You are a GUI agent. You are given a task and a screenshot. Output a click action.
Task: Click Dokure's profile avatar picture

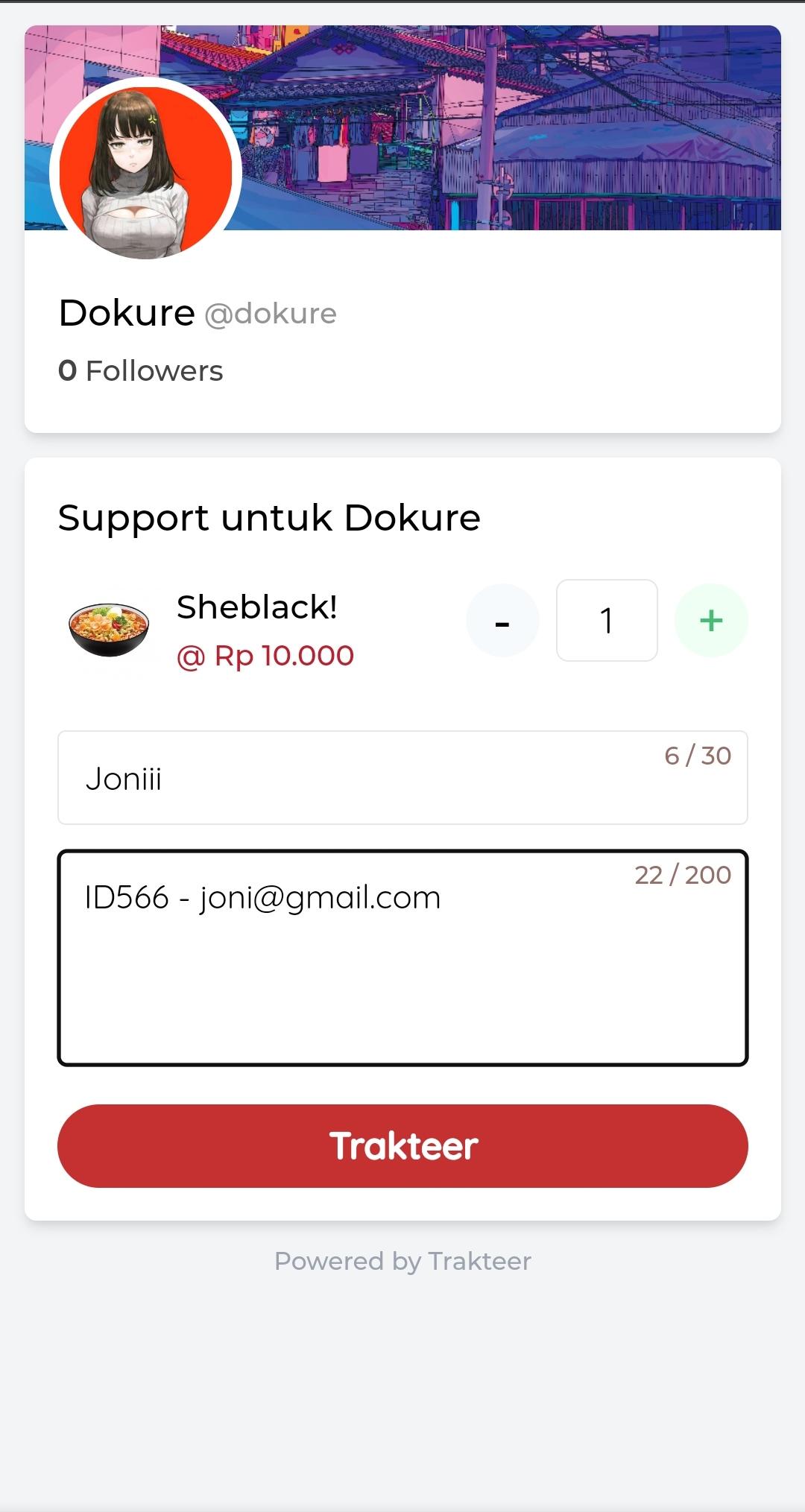[146, 170]
